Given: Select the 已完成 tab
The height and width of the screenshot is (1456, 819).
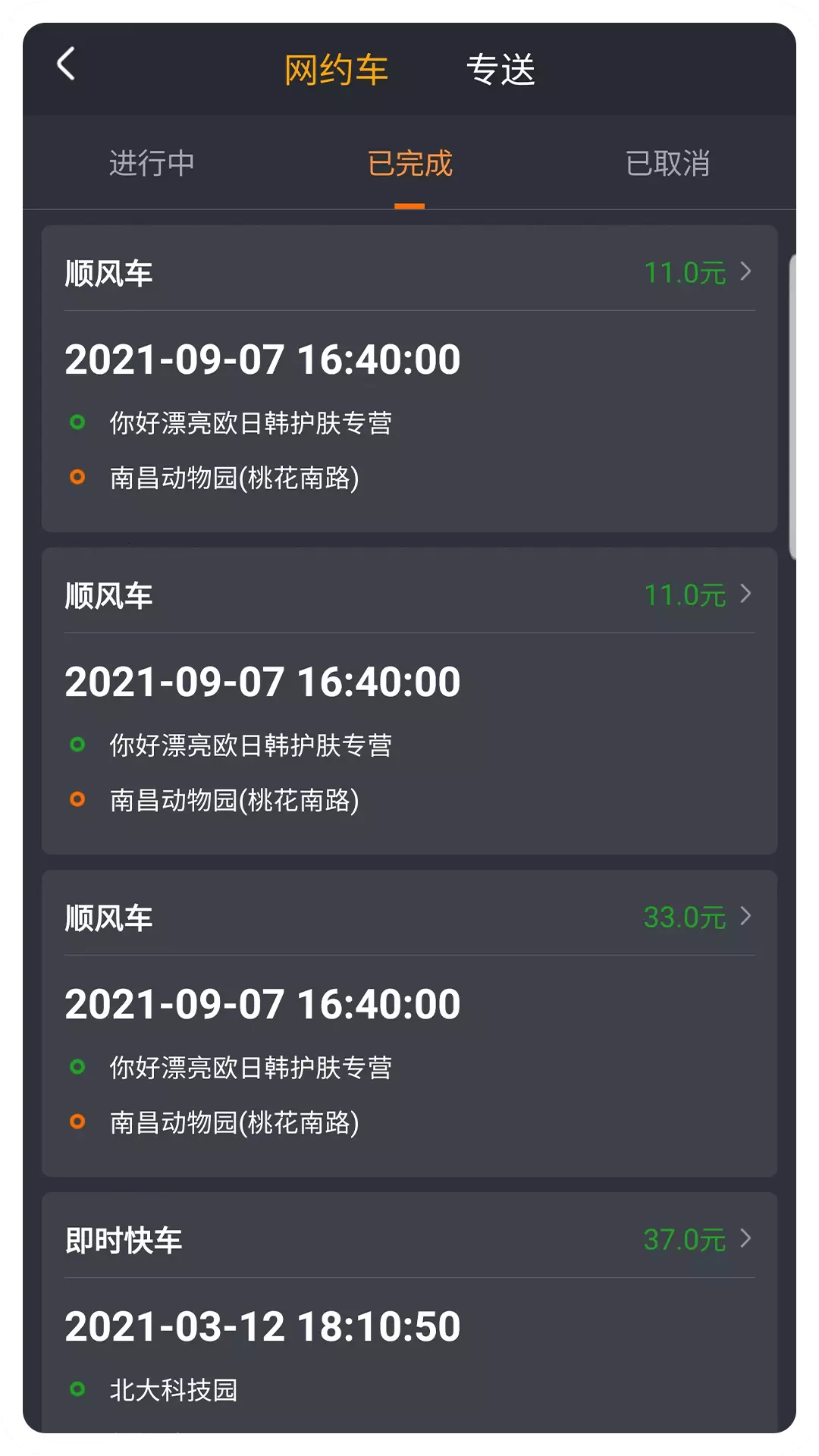Looking at the screenshot, I should point(409,163).
